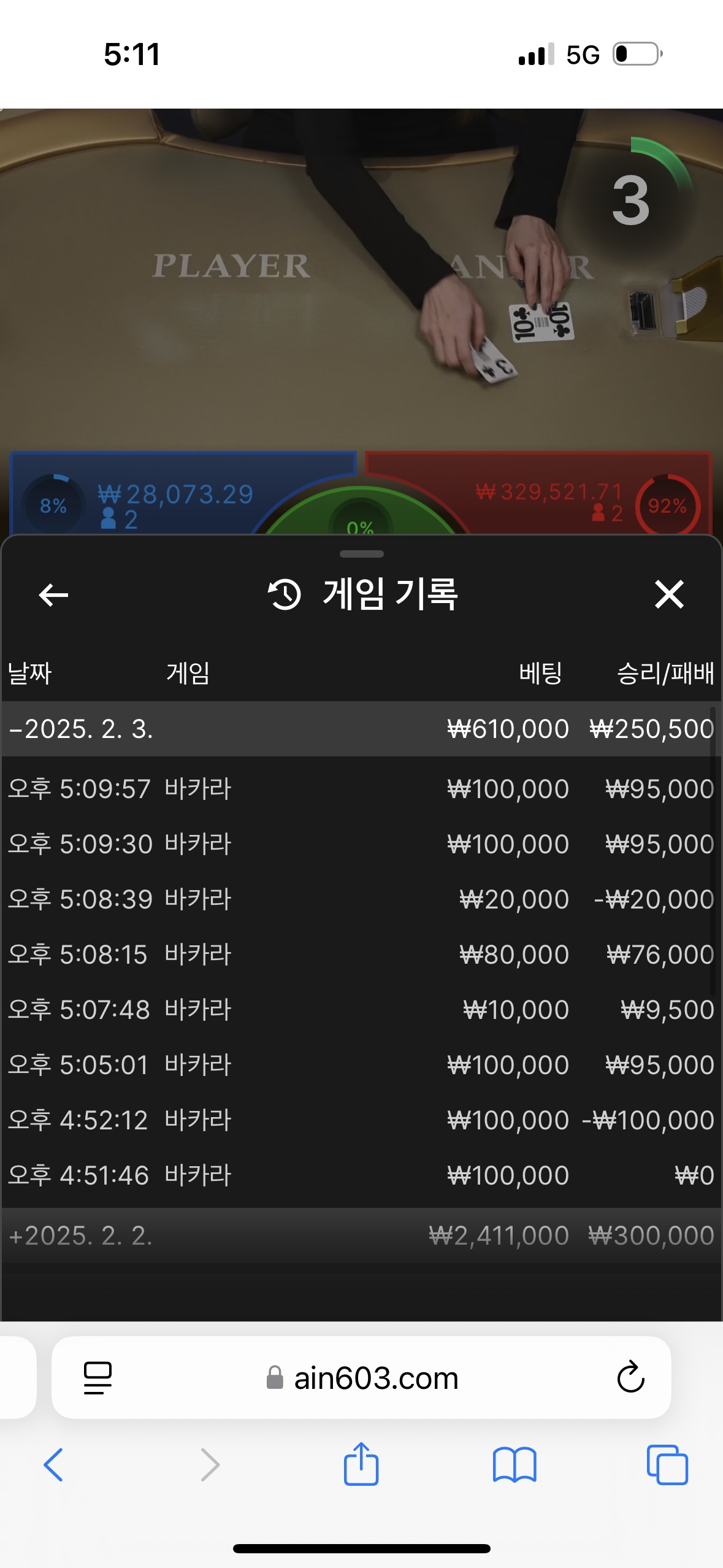The image size is (723, 1568).
Task: Close the game history panel
Action: click(668, 594)
